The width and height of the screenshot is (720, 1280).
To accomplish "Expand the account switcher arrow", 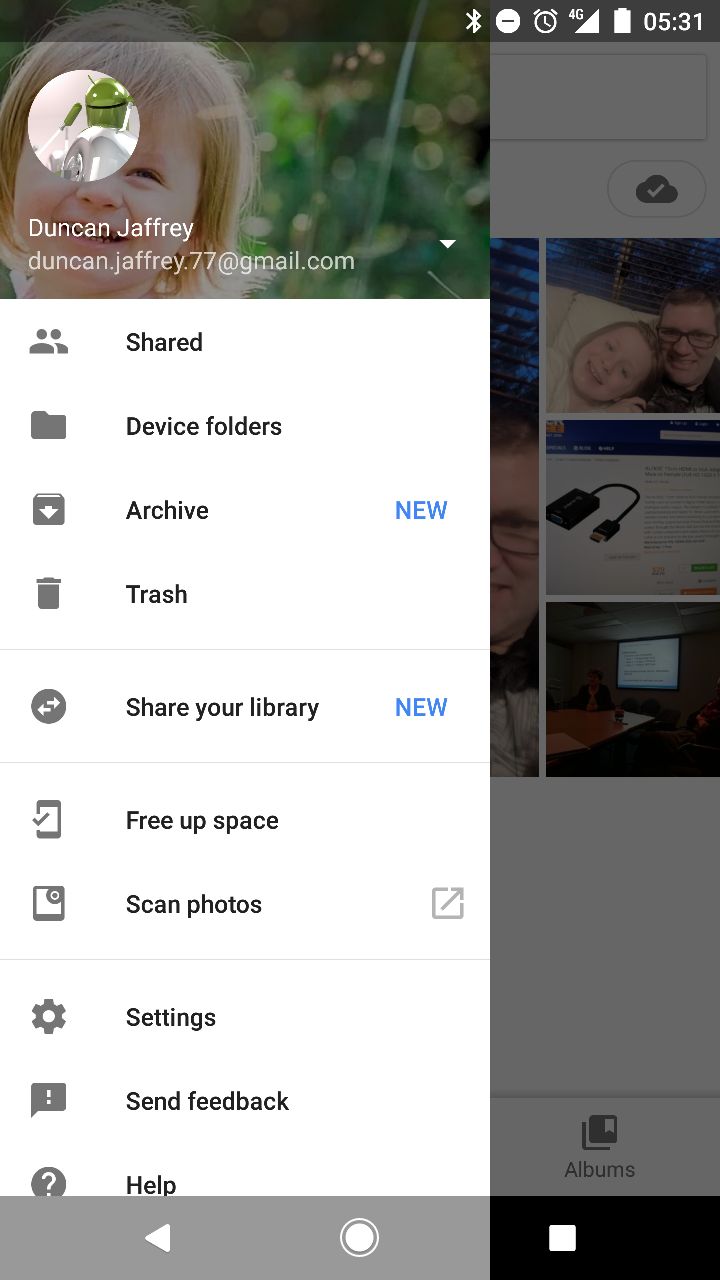I will coord(447,244).
